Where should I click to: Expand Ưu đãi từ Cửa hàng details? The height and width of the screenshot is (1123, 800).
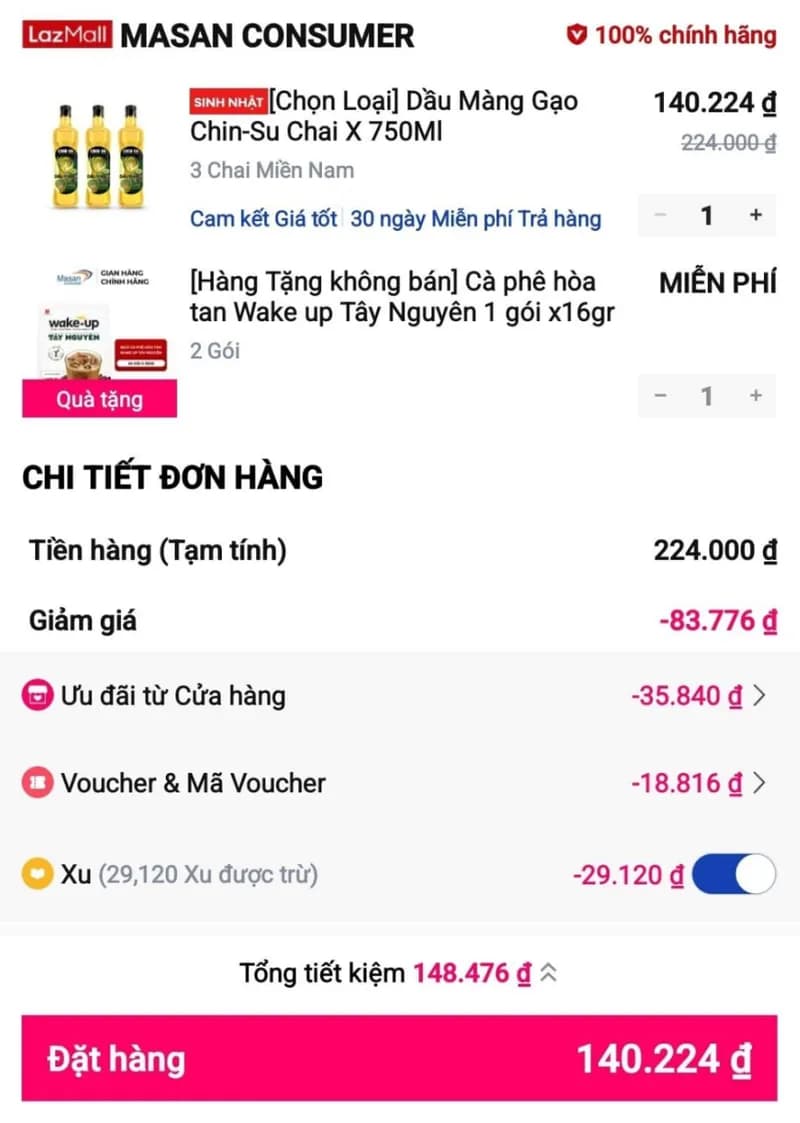point(761,696)
